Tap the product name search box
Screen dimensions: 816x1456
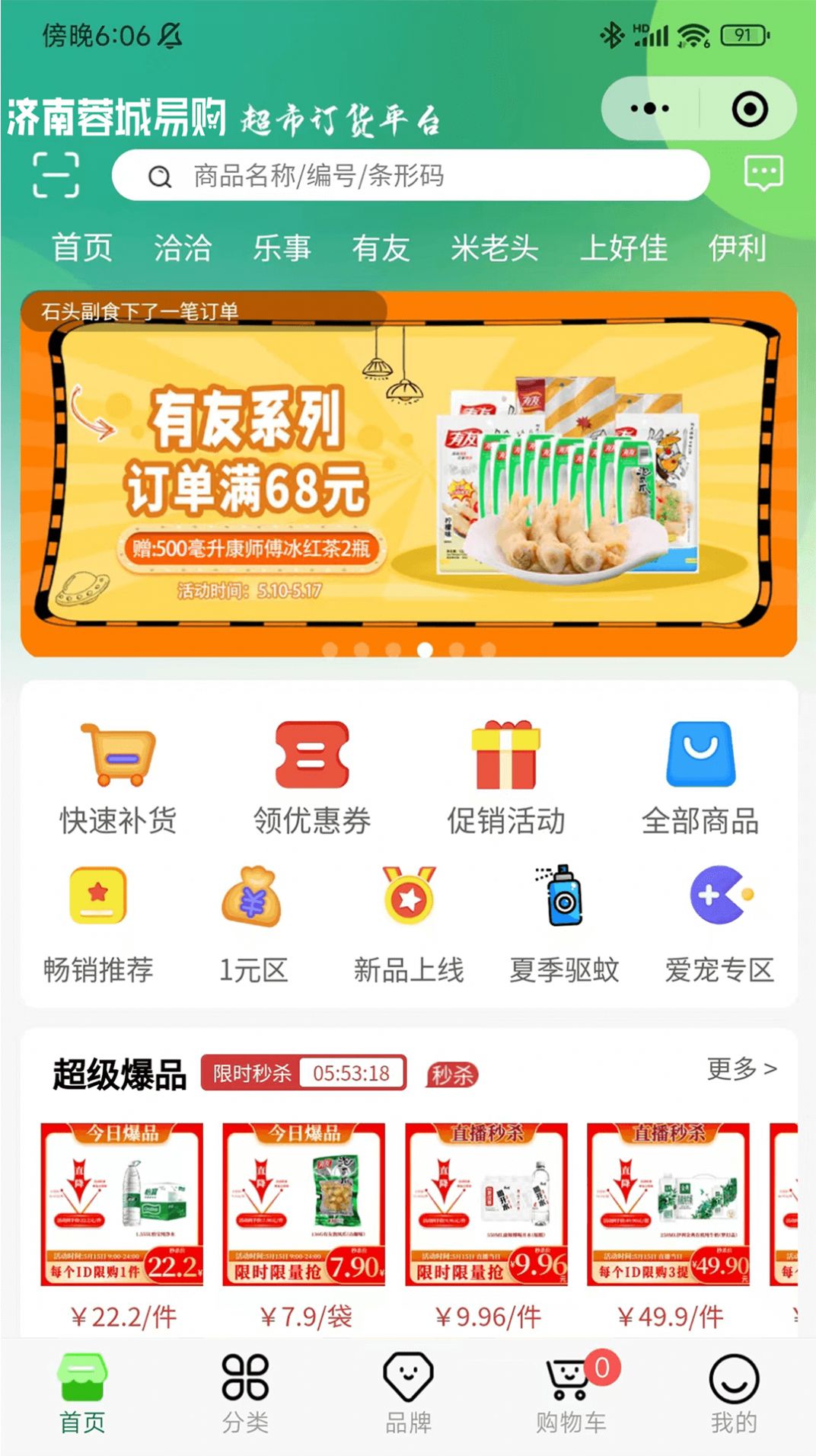411,175
